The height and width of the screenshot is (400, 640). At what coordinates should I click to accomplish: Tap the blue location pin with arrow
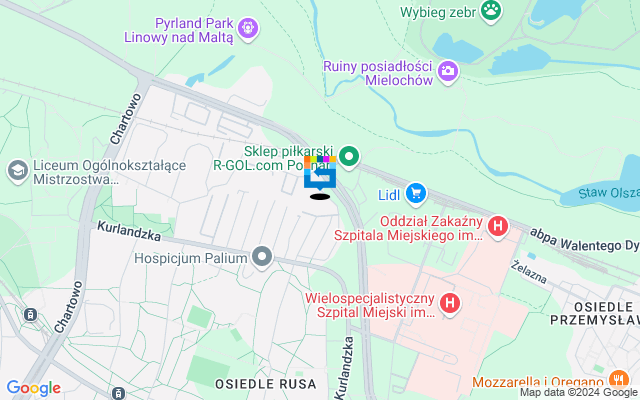[320, 177]
